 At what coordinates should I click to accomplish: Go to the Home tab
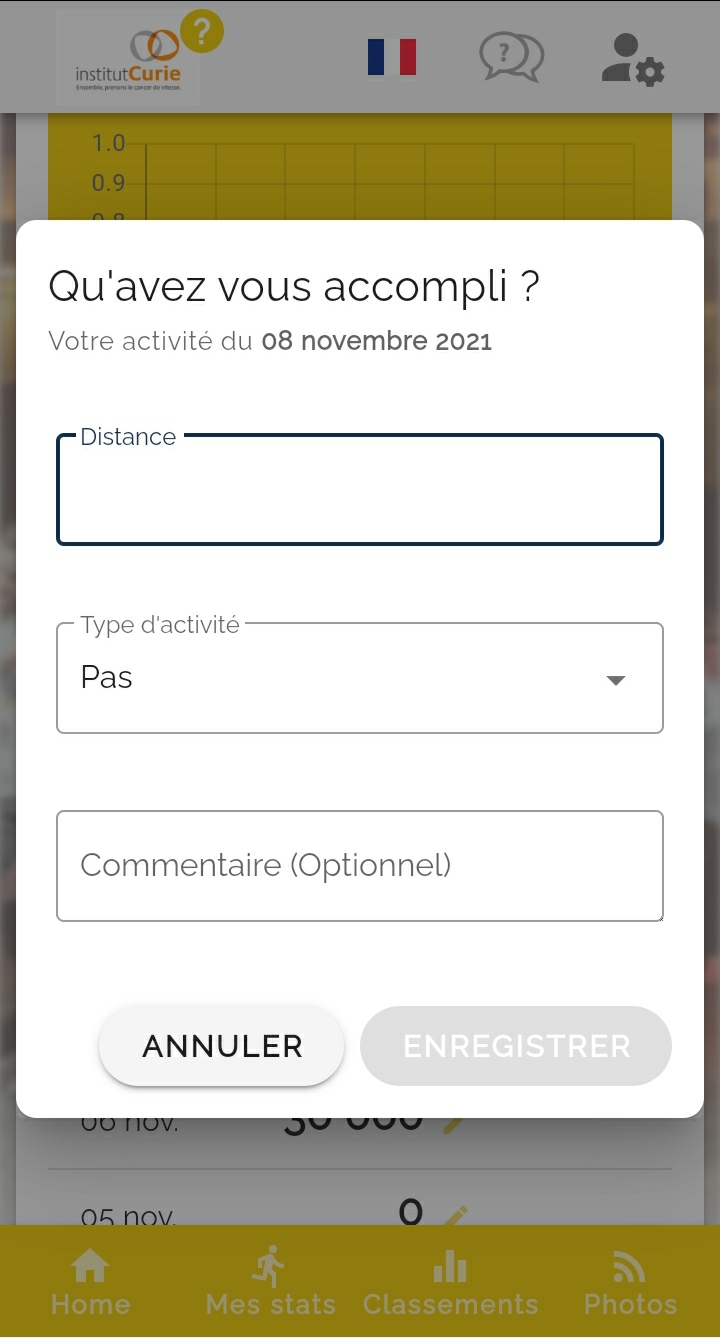(90, 1284)
